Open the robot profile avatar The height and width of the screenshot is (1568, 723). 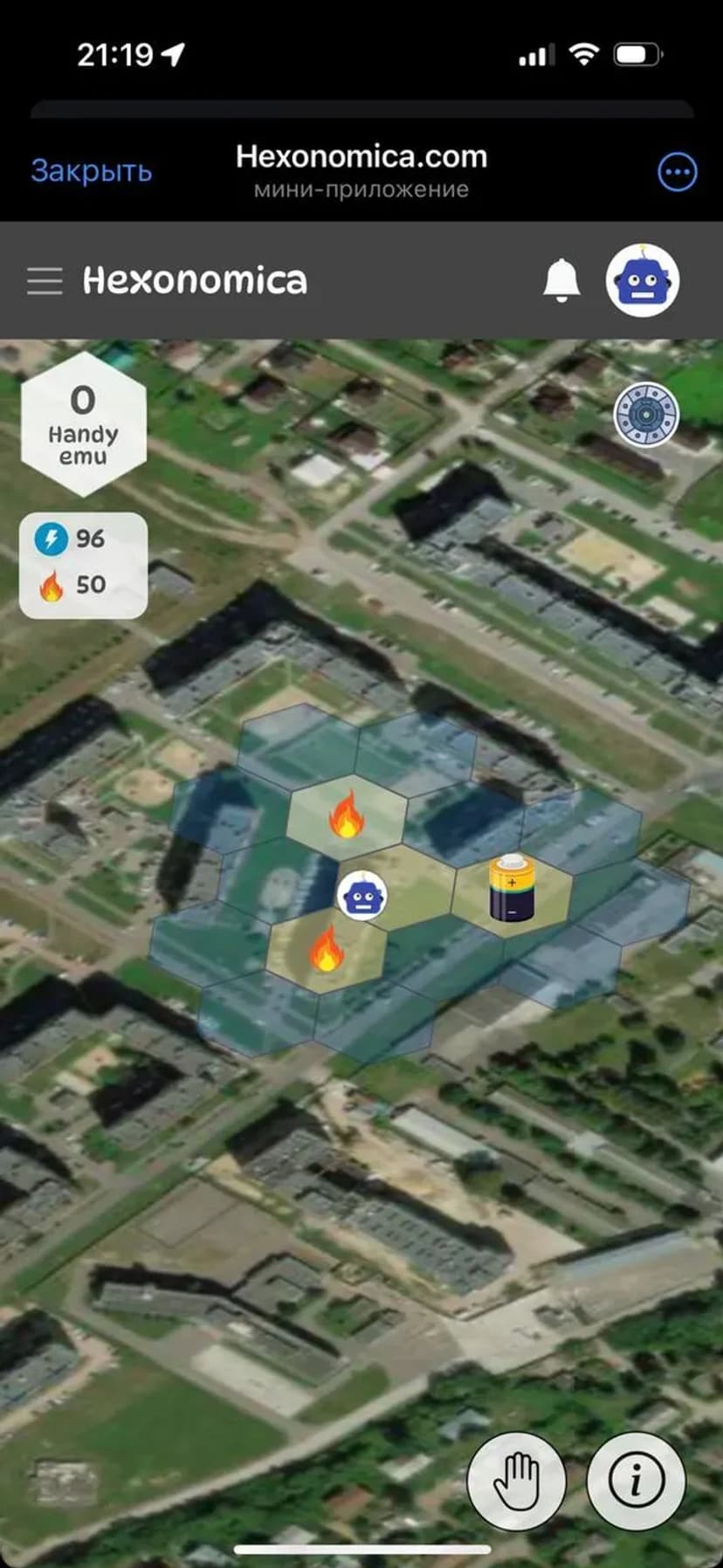coord(643,281)
